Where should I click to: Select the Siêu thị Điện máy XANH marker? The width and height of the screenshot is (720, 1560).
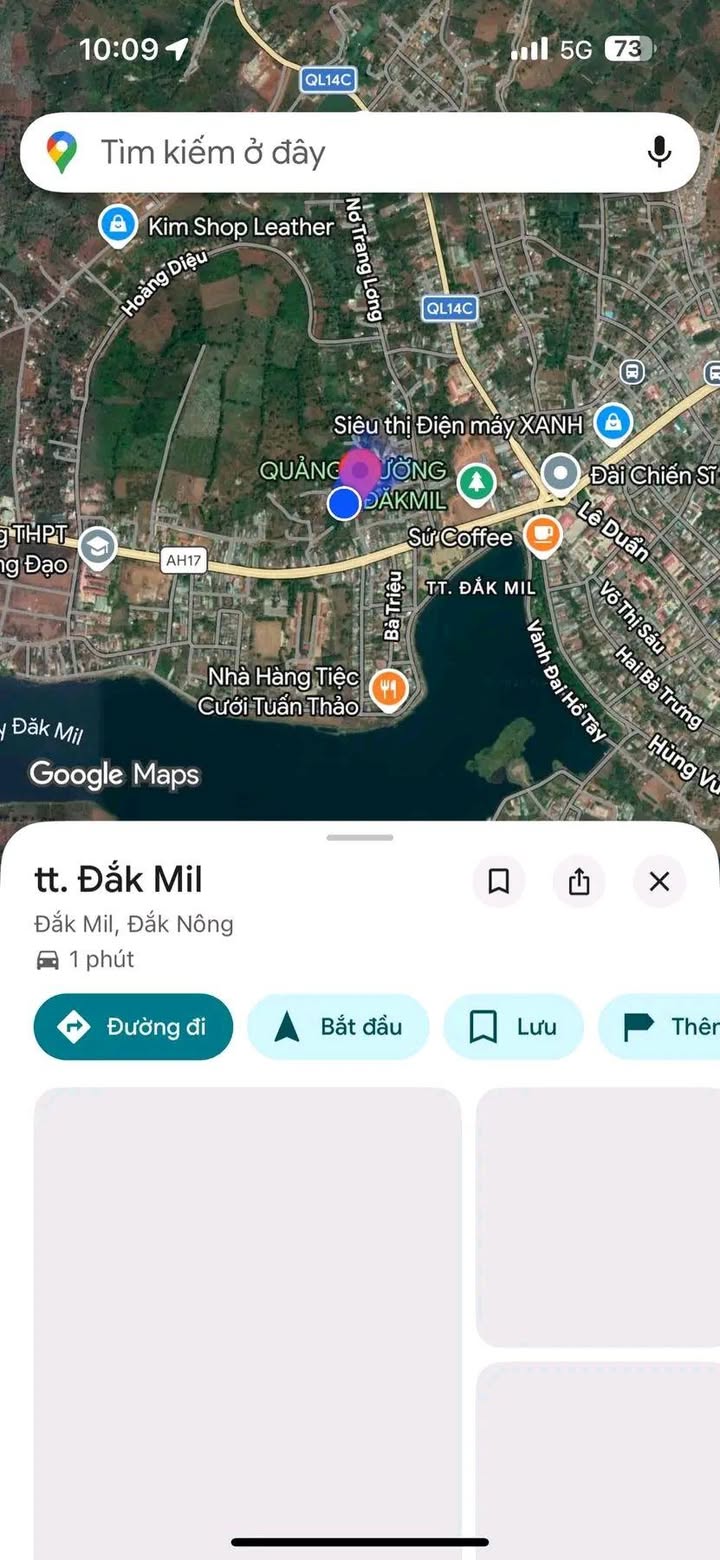click(611, 422)
